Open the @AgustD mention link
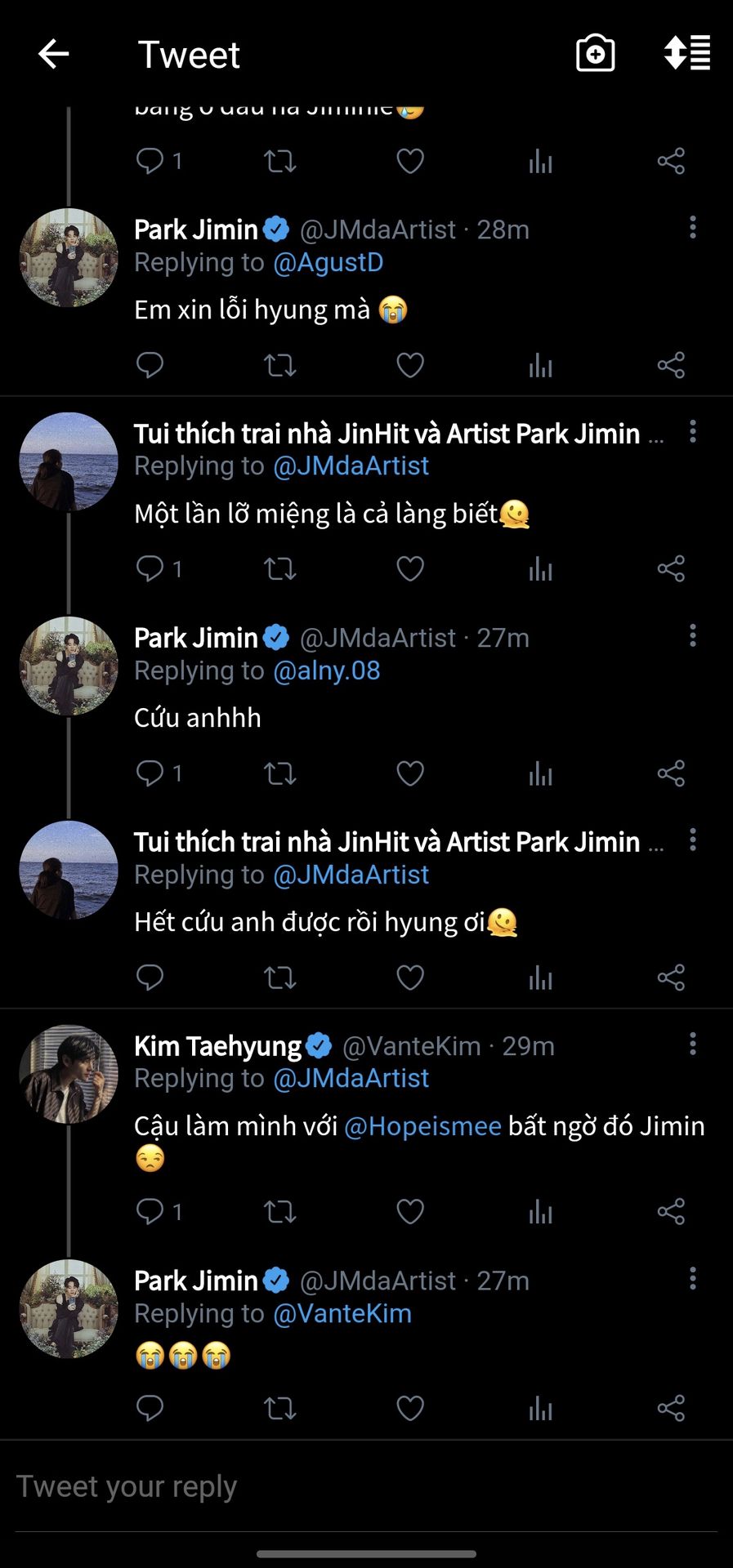The width and height of the screenshot is (733, 1568). click(328, 263)
